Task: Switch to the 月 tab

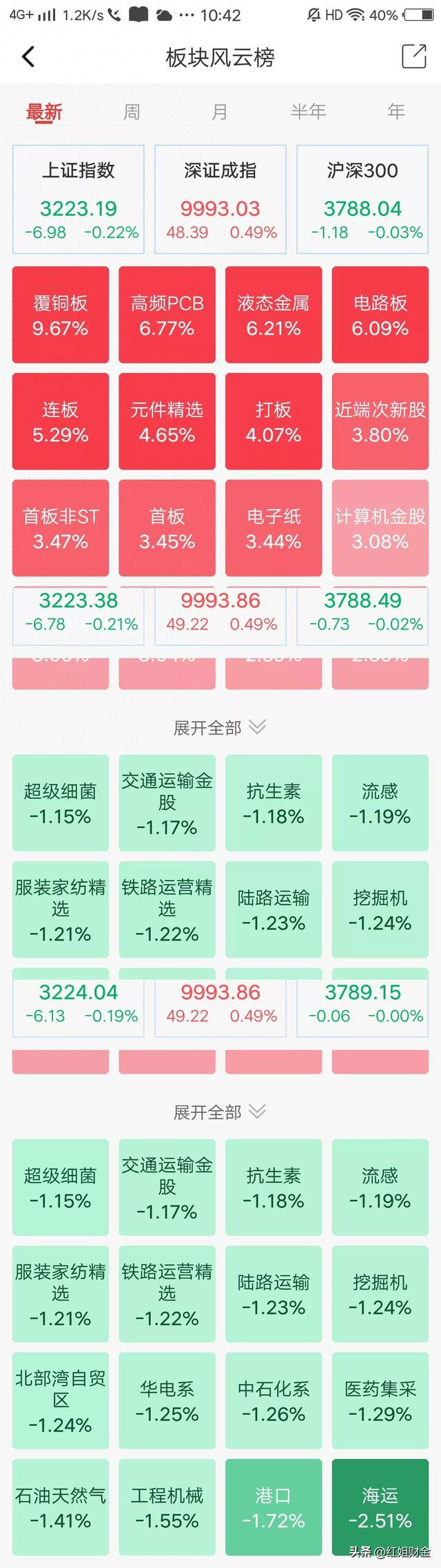Action: 220,112
